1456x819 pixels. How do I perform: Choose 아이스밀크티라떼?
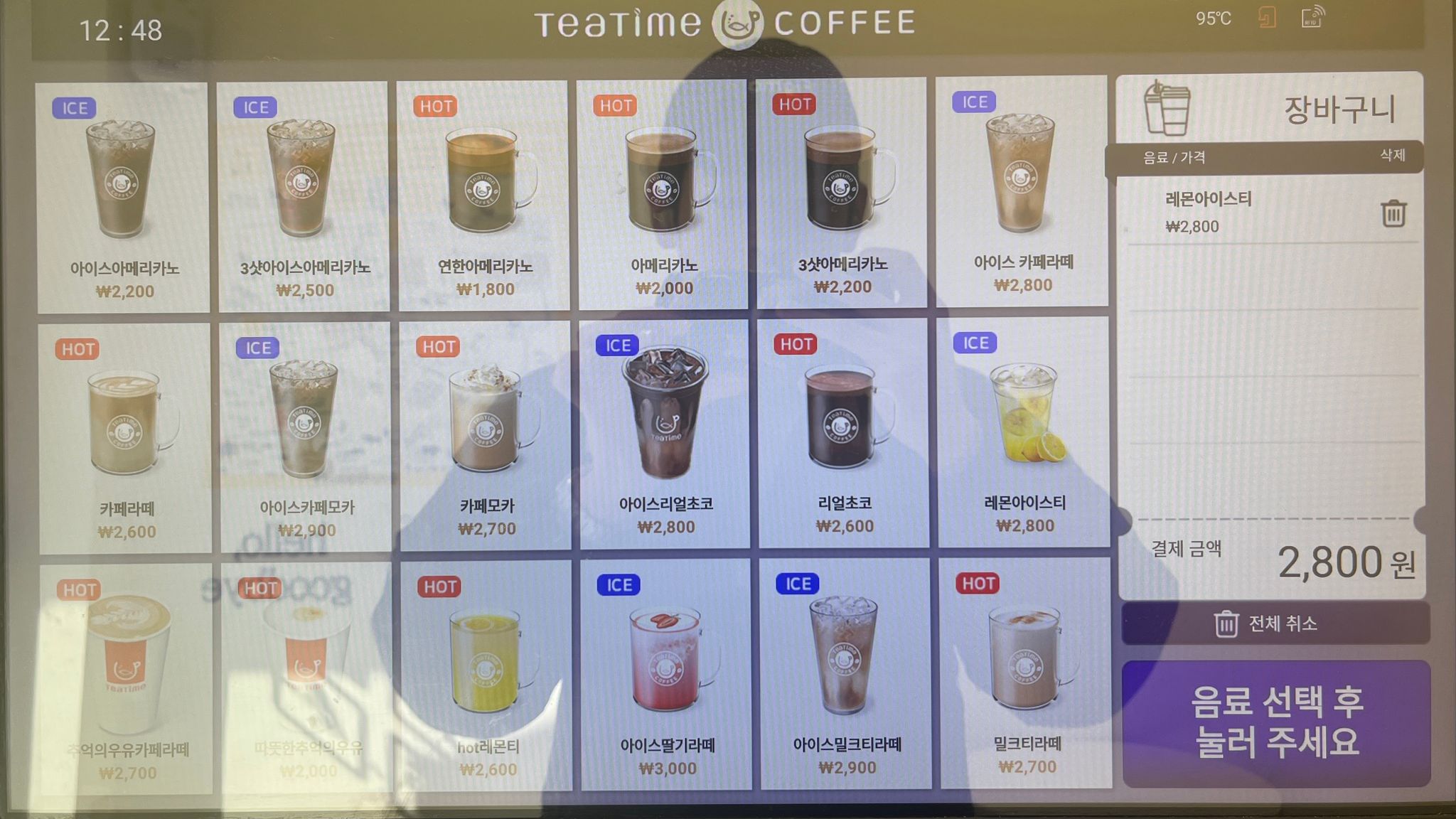point(846,673)
